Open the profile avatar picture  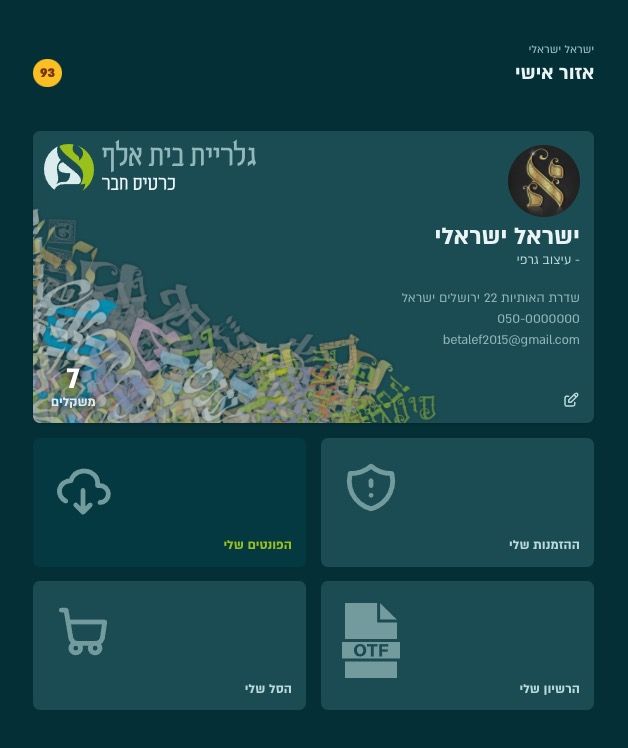[544, 181]
